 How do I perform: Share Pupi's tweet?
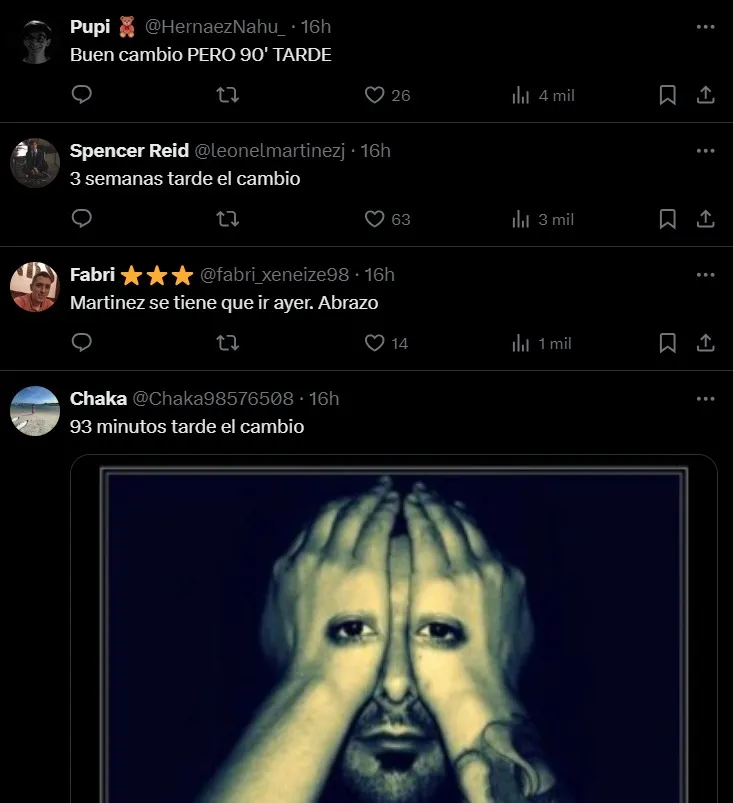pos(705,95)
